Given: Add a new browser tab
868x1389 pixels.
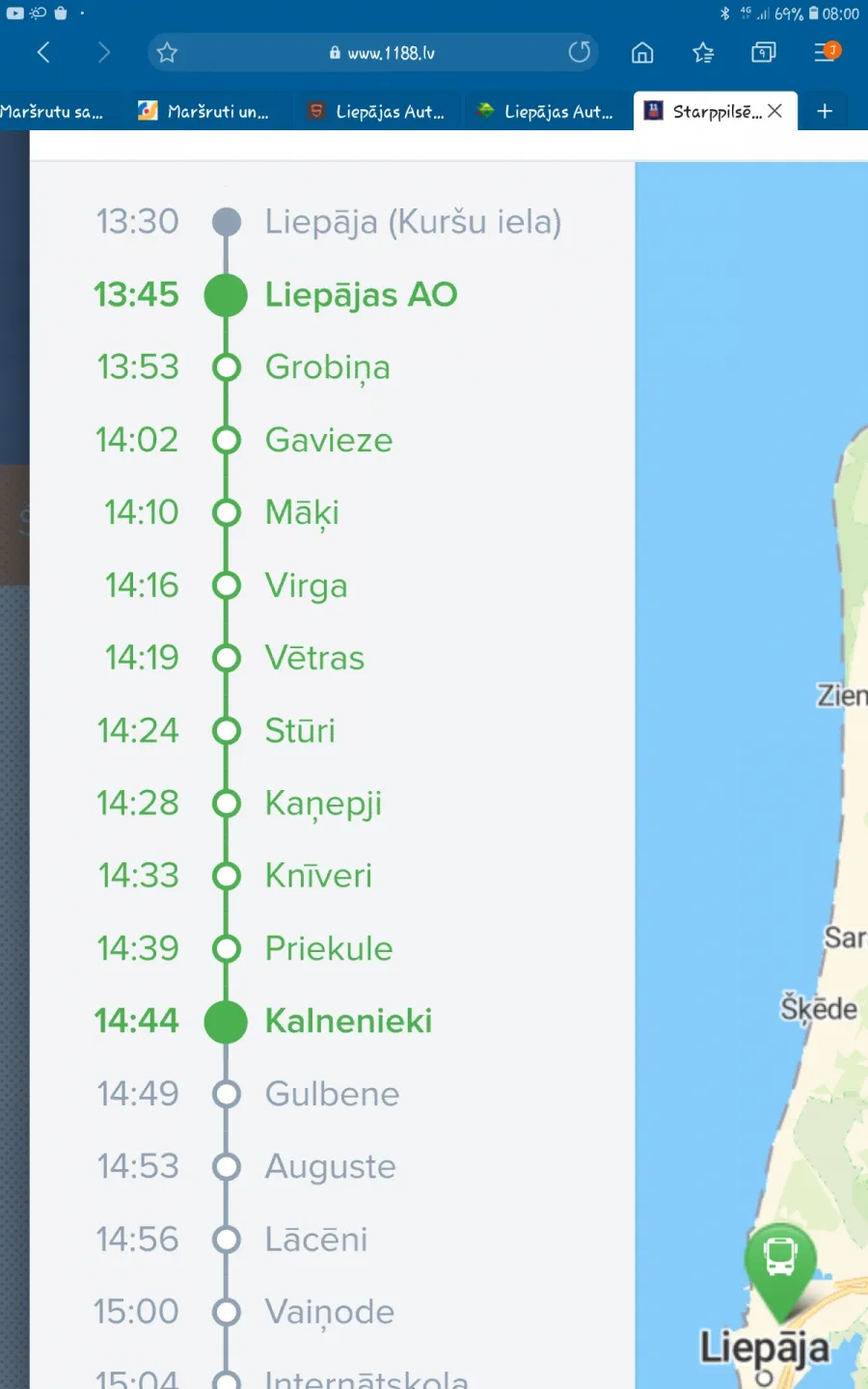Looking at the screenshot, I should coord(825,111).
